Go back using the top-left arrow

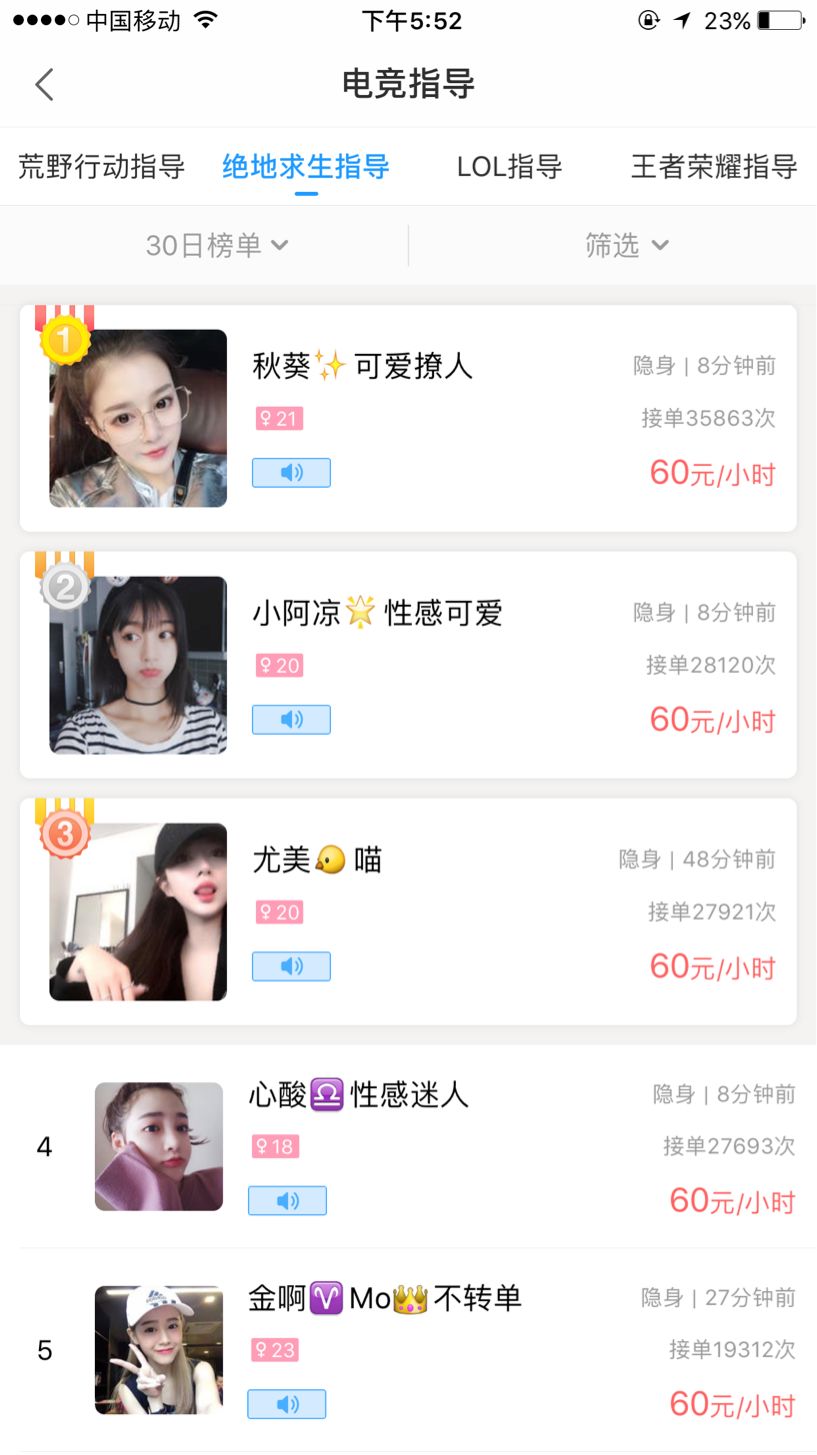tap(44, 84)
